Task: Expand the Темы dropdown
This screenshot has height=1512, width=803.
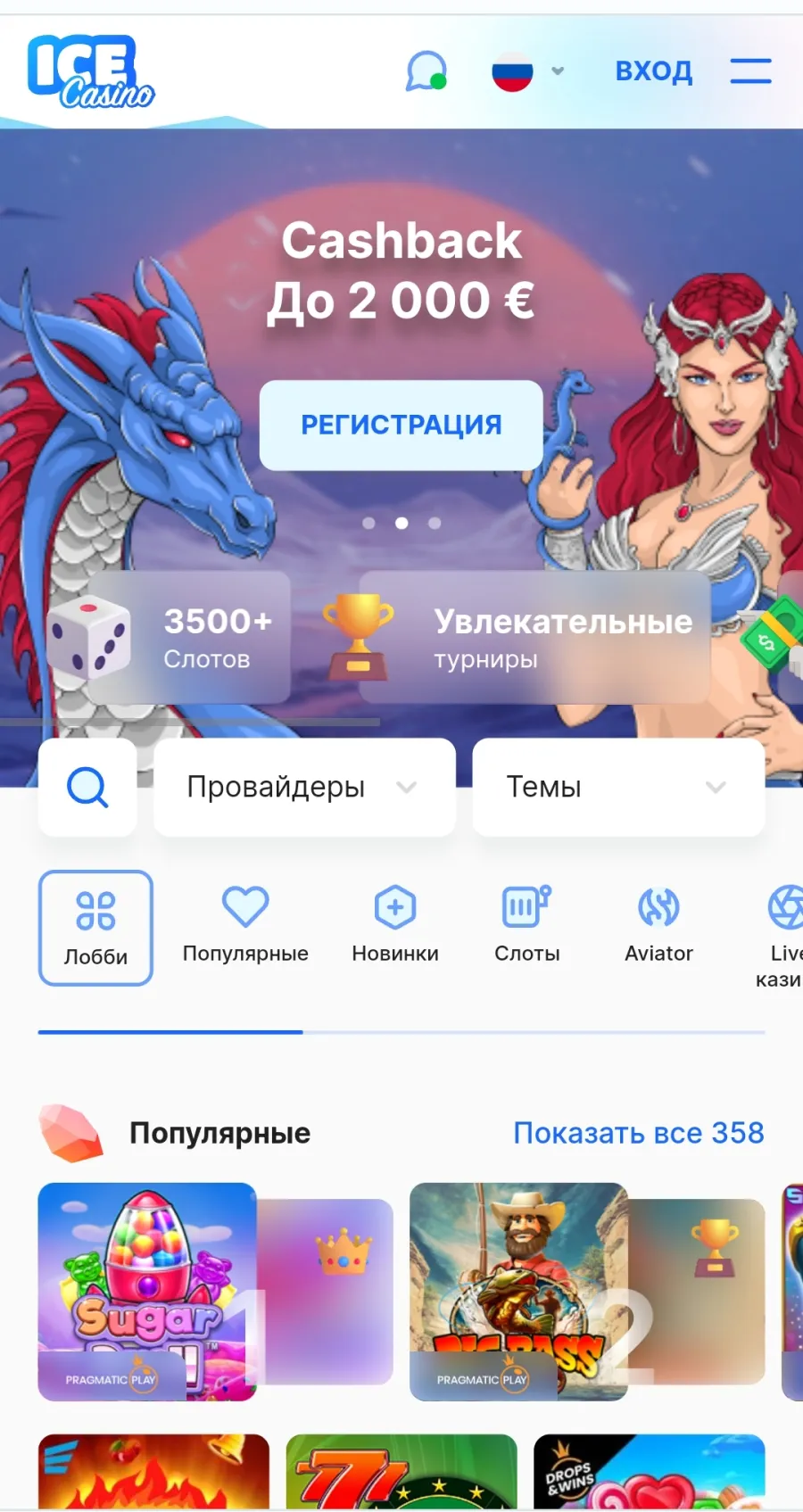Action: [x=618, y=787]
